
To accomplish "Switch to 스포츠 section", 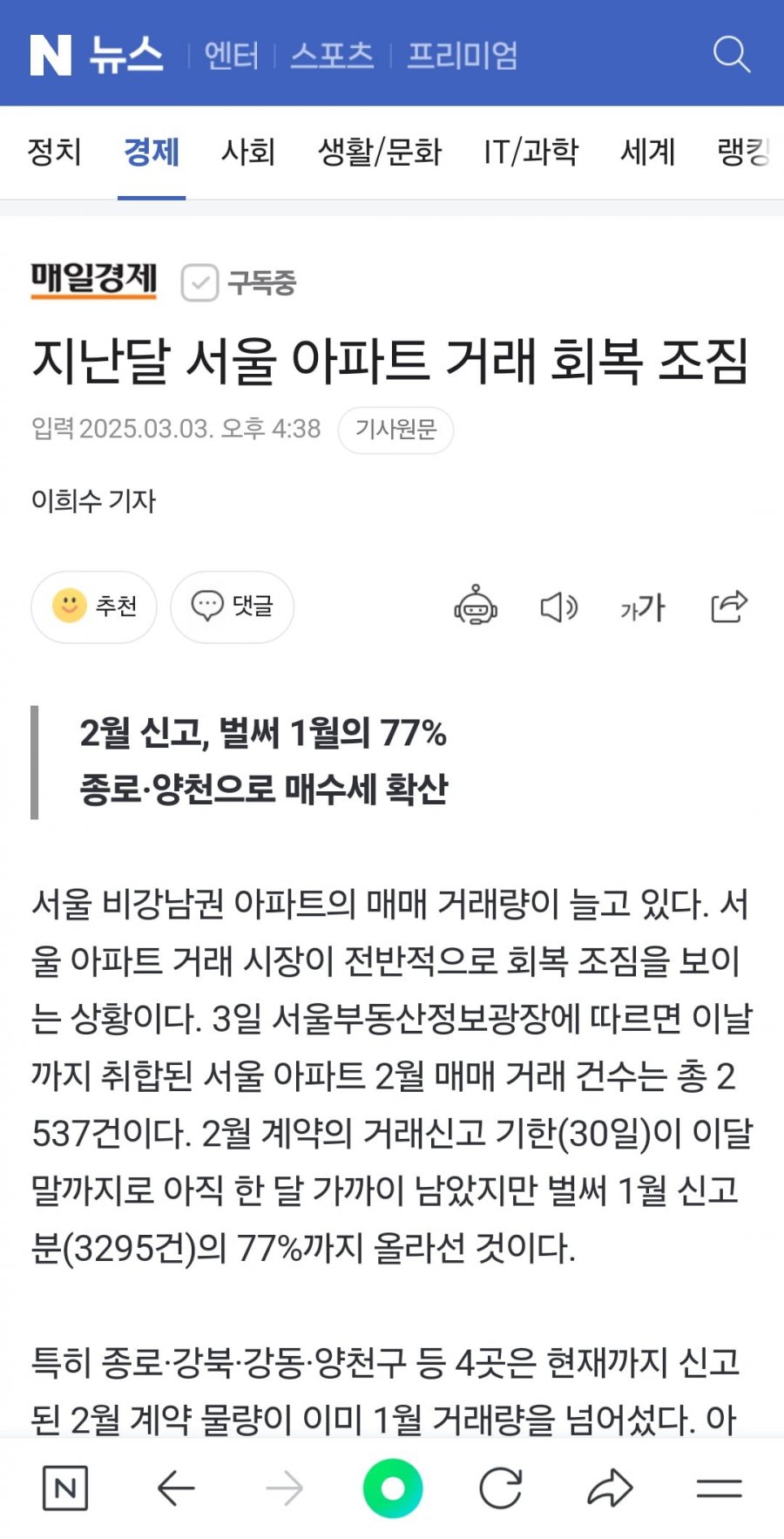I will tap(332, 56).
